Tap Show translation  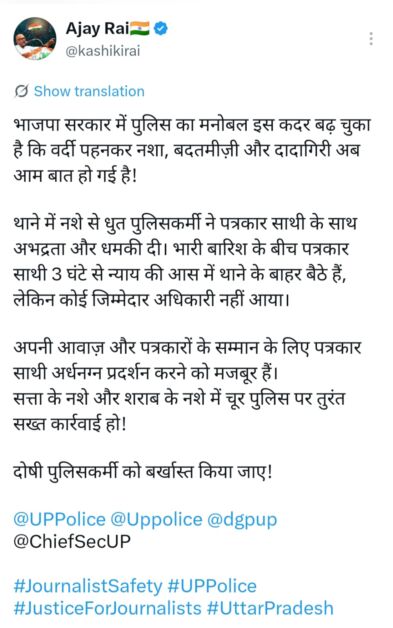point(89,91)
